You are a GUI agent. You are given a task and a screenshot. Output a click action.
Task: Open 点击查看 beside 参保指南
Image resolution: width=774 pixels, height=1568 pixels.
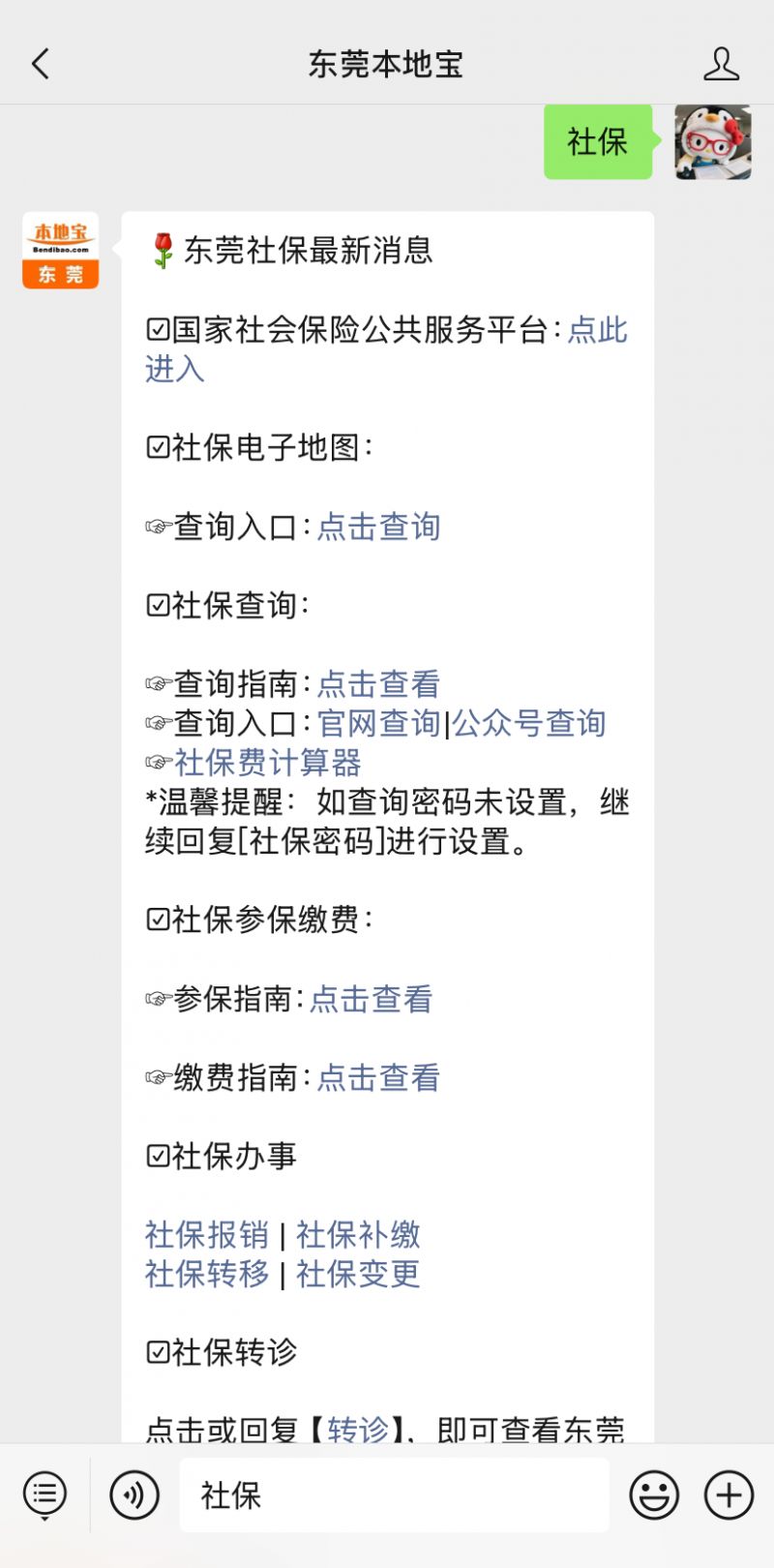[371, 999]
